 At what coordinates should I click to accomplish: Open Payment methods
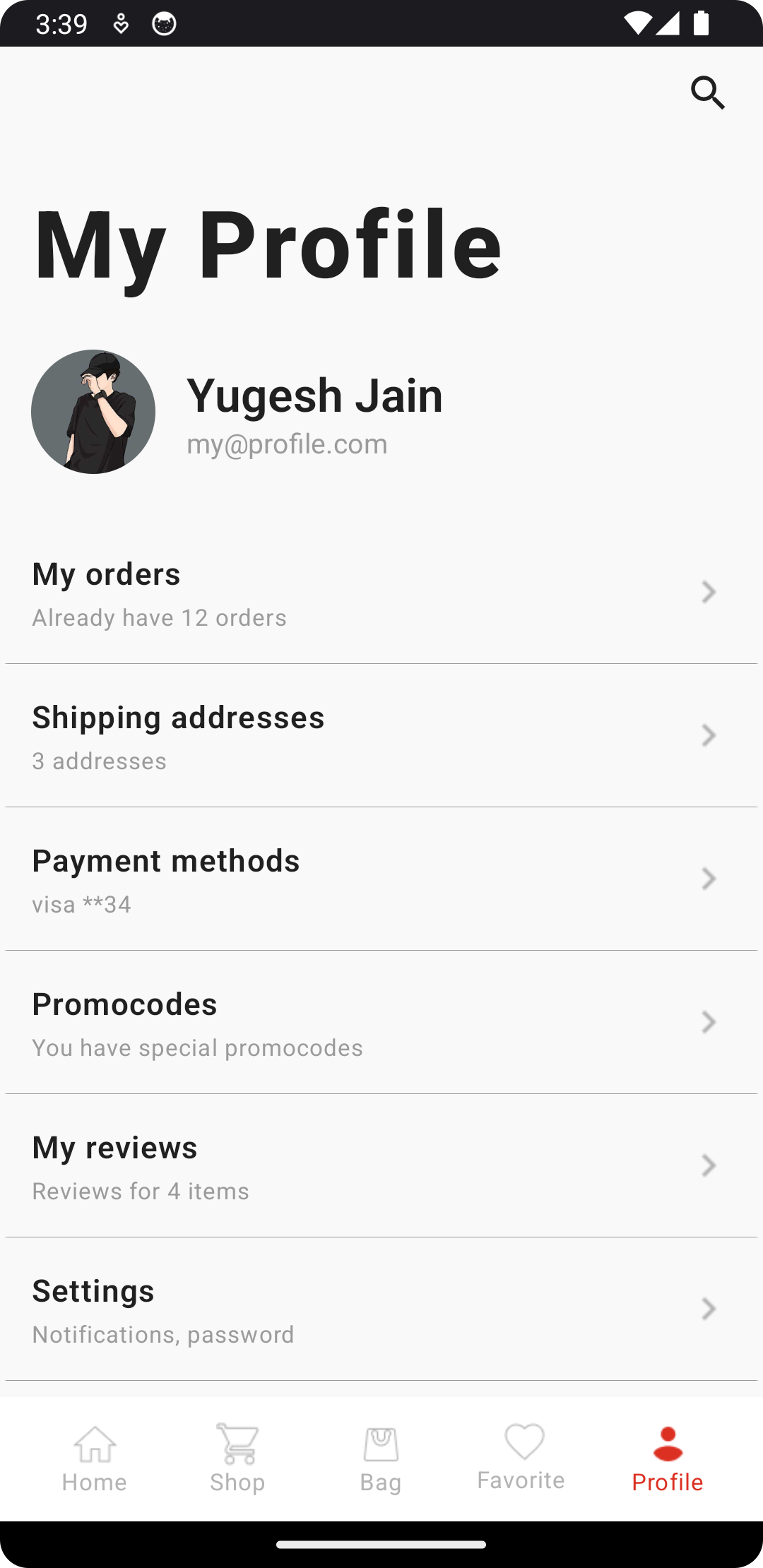(381, 880)
